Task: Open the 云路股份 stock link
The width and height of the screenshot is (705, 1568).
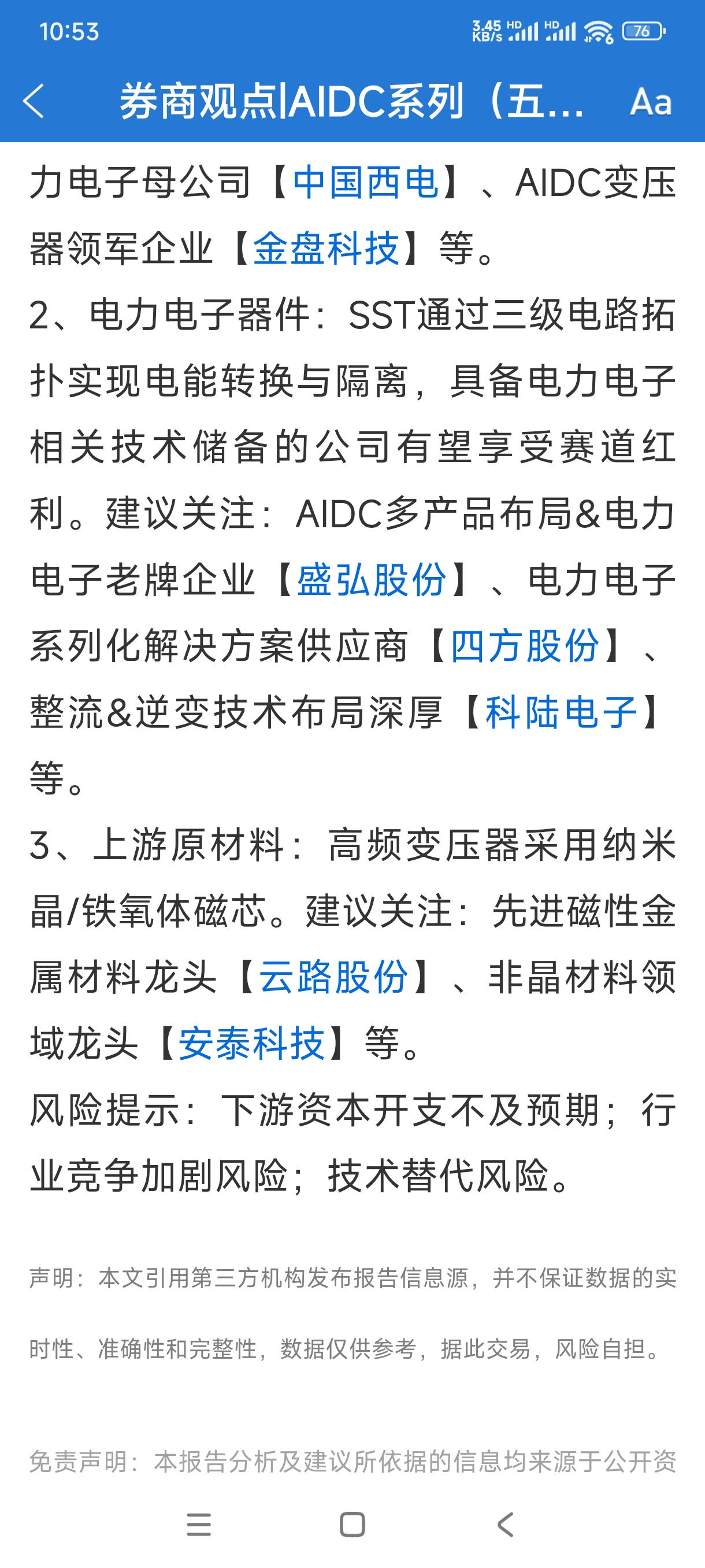Action: [333, 977]
